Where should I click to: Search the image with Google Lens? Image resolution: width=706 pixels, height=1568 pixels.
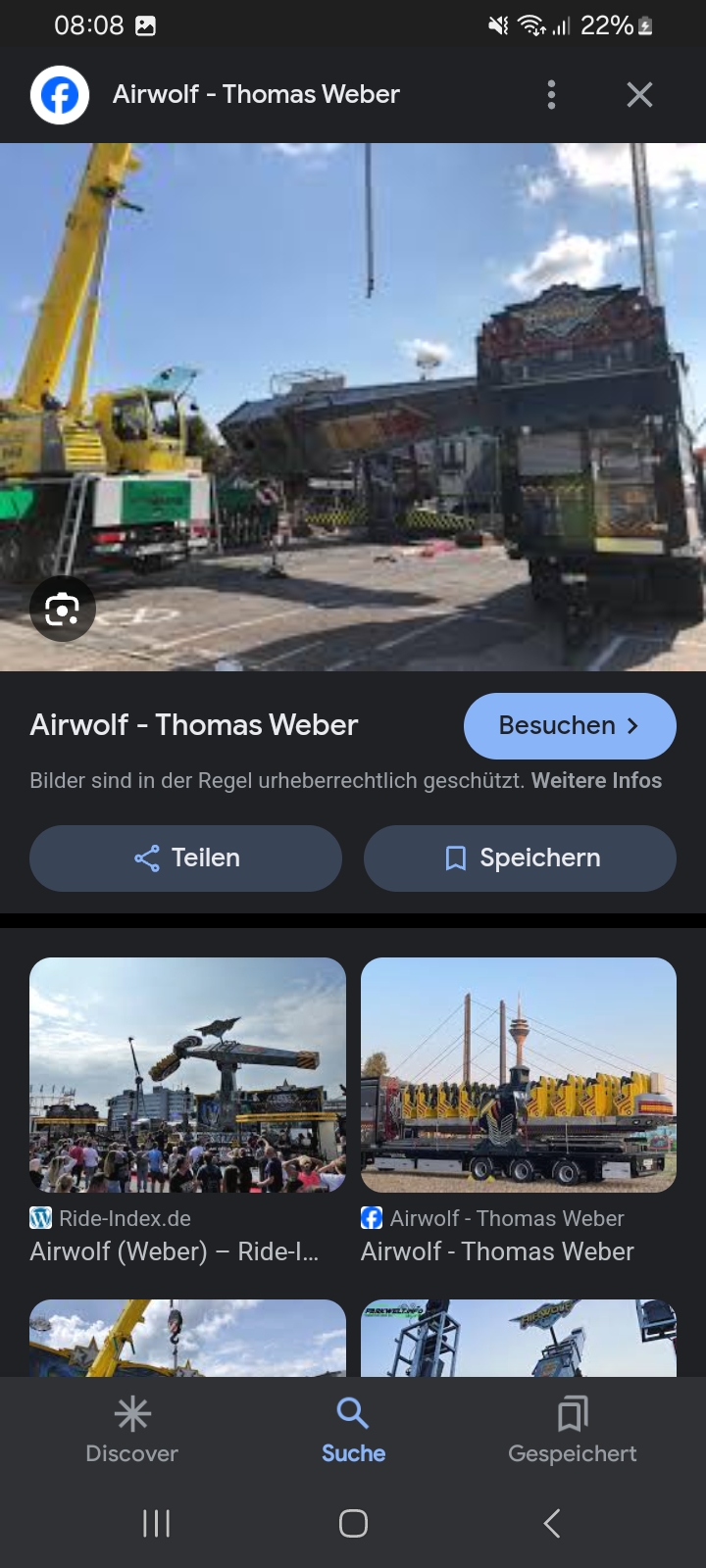pyautogui.click(x=63, y=610)
